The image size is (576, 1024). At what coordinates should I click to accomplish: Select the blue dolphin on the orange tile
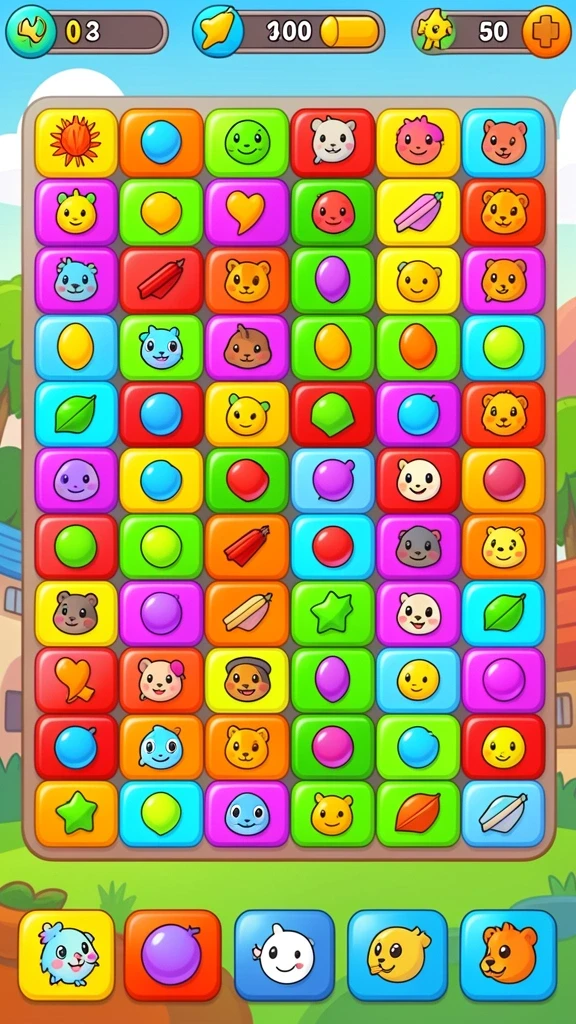point(161,747)
